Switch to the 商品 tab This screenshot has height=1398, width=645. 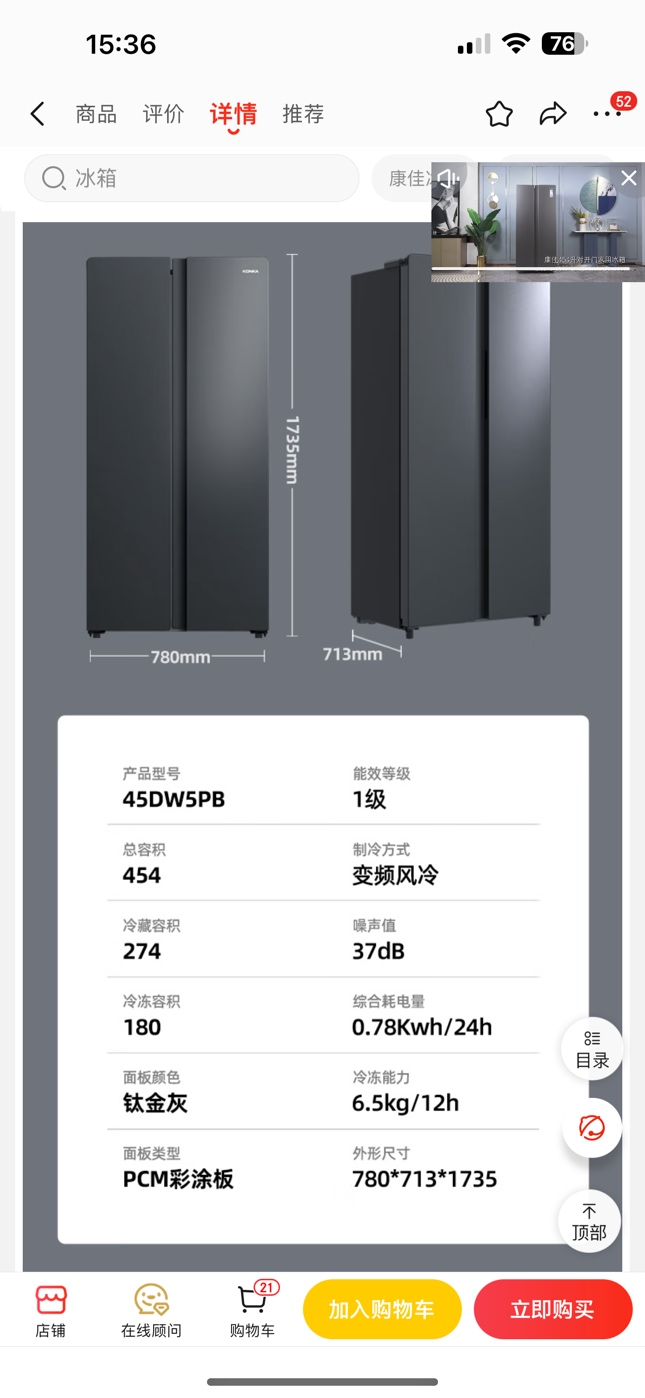click(x=96, y=114)
